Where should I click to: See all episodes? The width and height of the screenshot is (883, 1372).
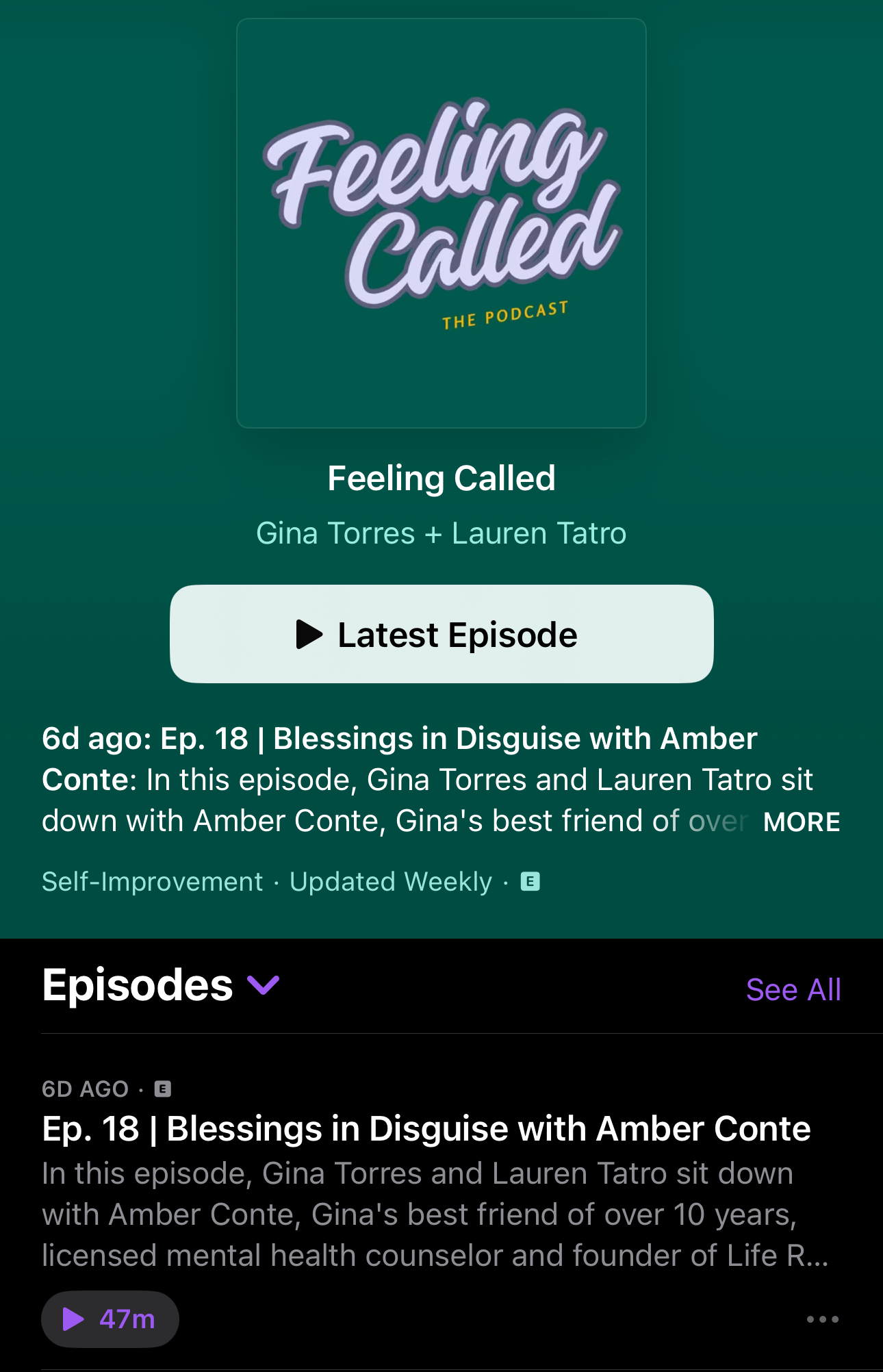pos(793,990)
